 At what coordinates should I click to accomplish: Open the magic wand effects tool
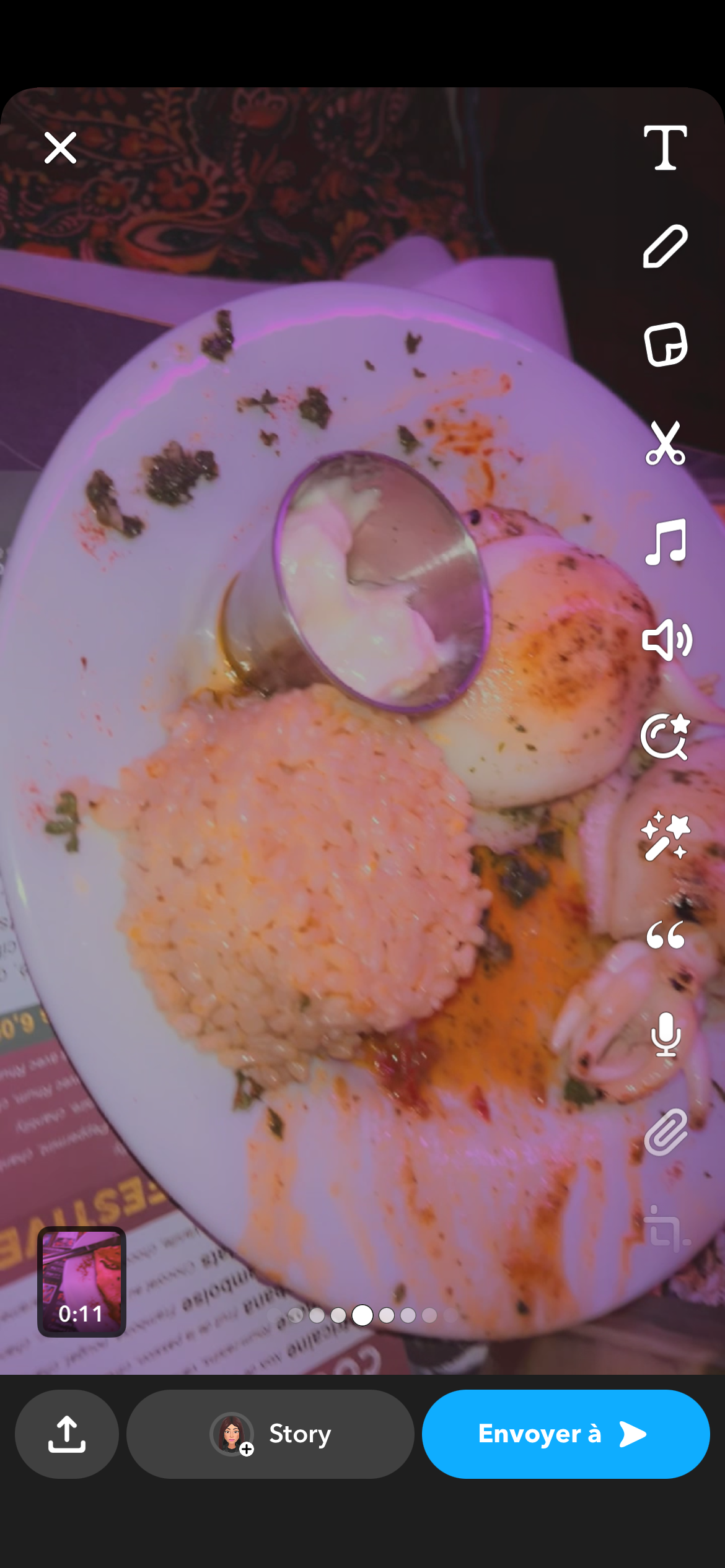pos(665,837)
